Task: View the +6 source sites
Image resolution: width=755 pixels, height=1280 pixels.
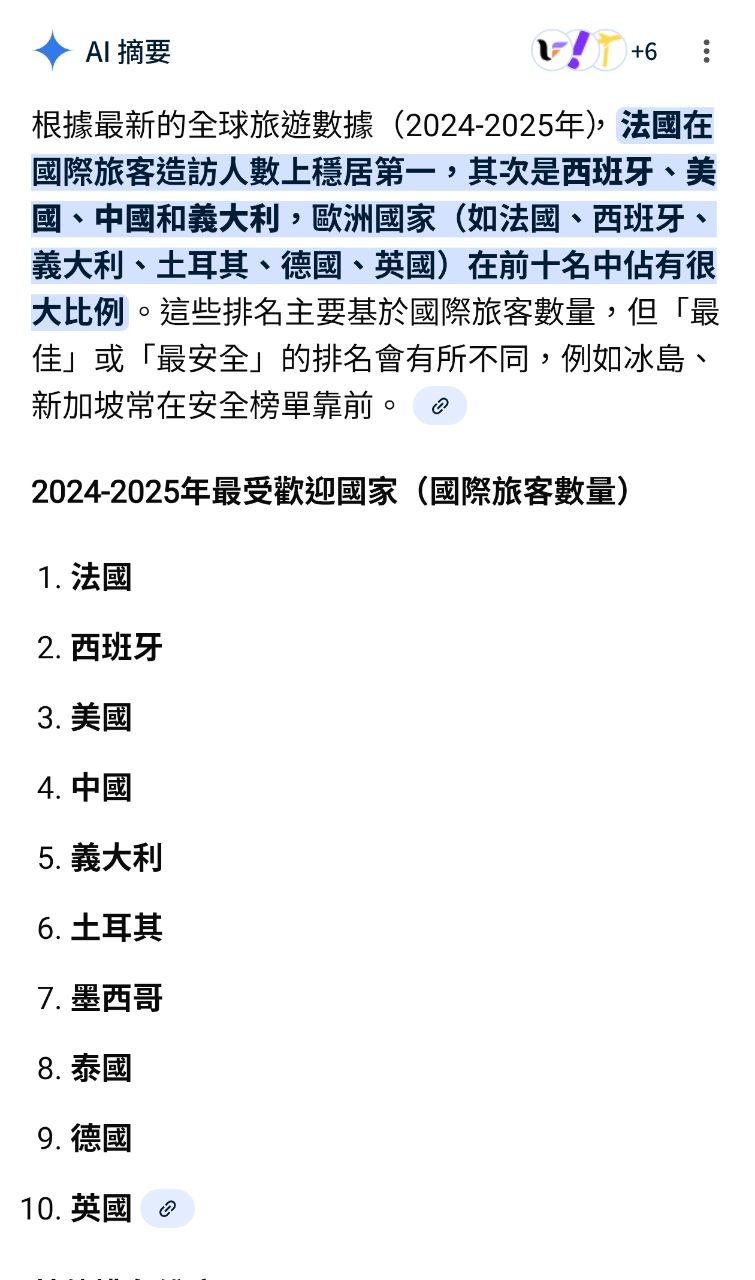Action: (x=595, y=51)
